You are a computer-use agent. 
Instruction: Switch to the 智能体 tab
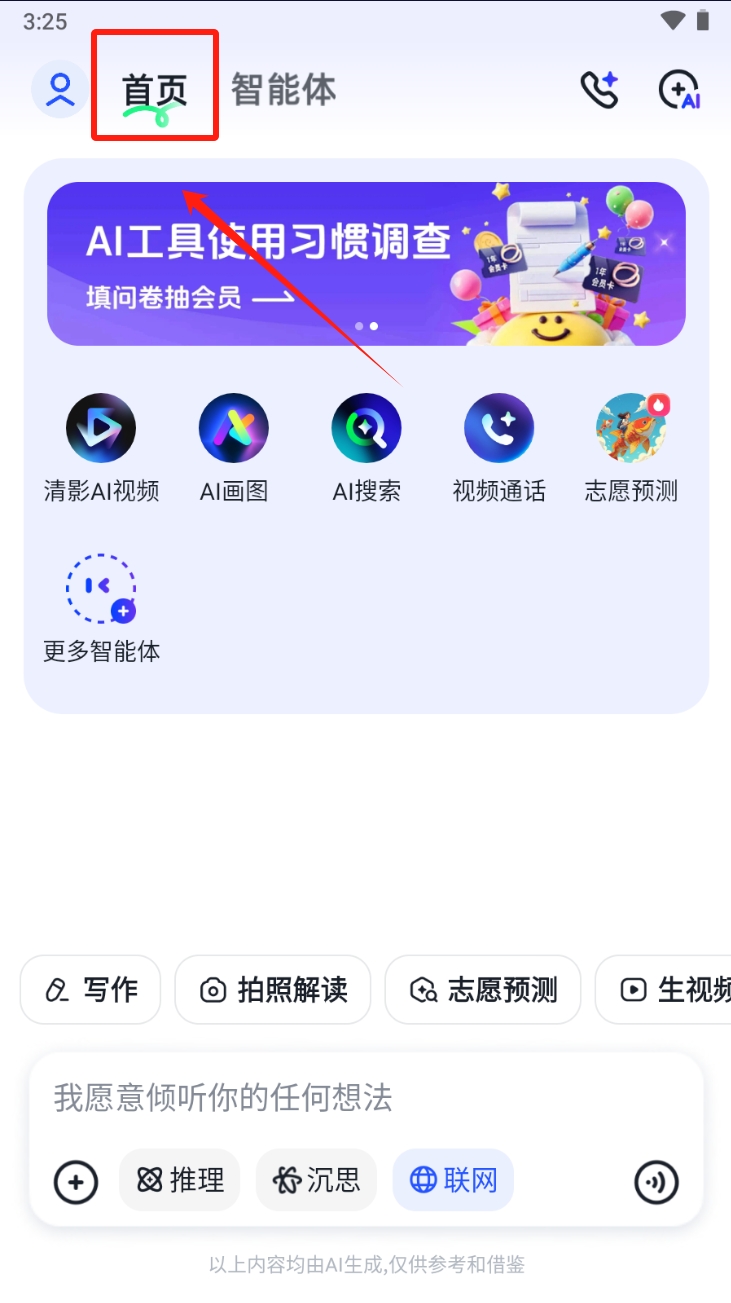point(284,90)
